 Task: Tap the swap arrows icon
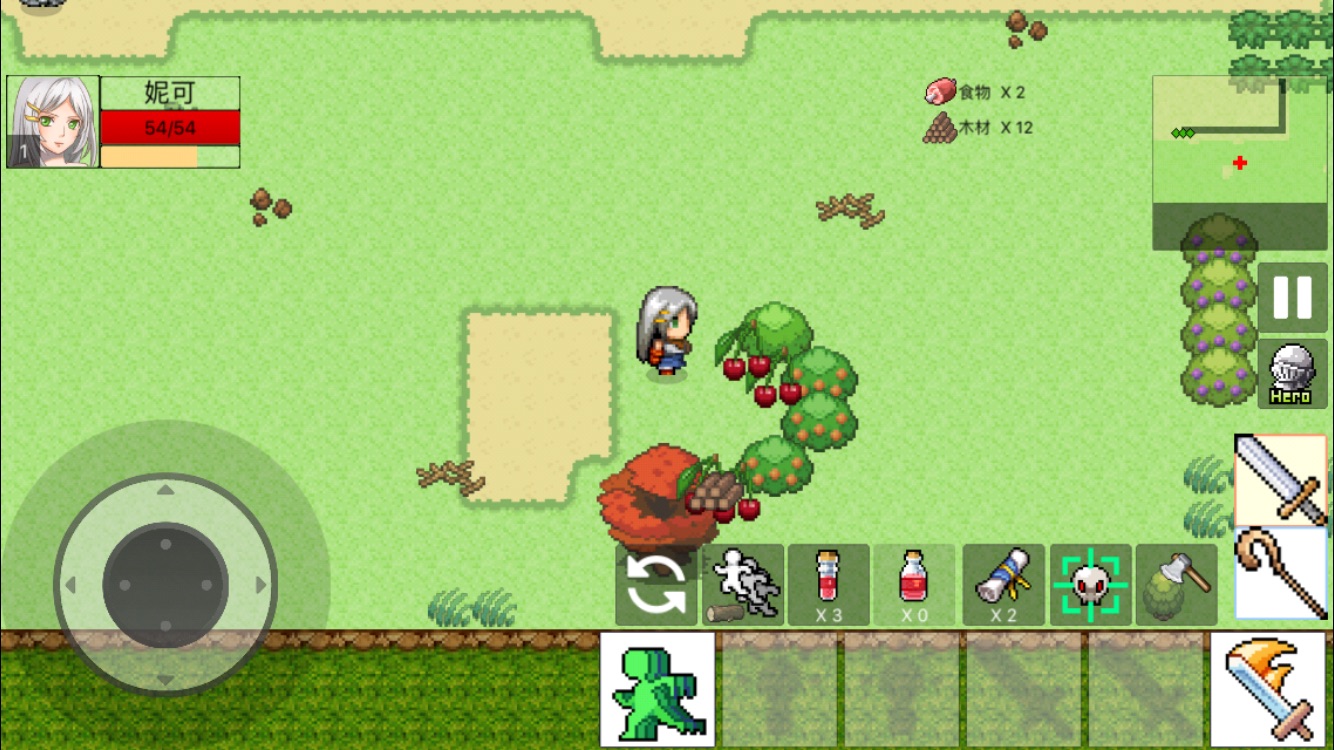tap(656, 585)
